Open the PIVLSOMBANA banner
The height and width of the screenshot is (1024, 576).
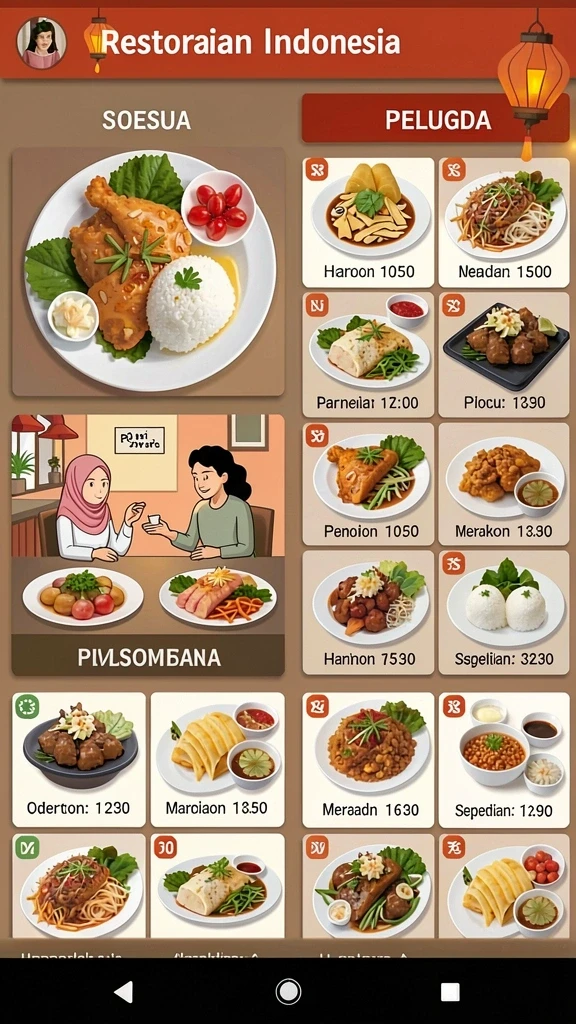click(148, 545)
